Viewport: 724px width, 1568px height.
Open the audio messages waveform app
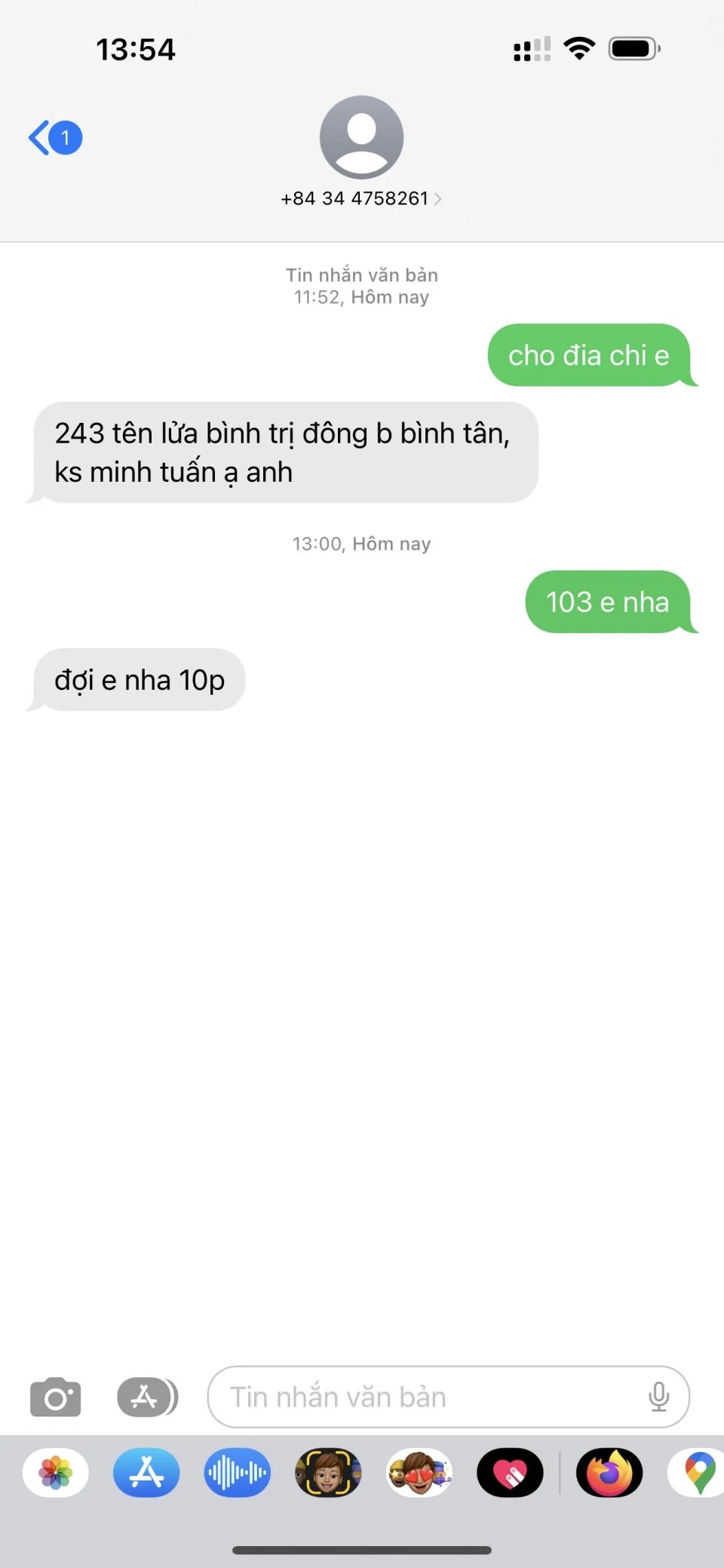(237, 1472)
